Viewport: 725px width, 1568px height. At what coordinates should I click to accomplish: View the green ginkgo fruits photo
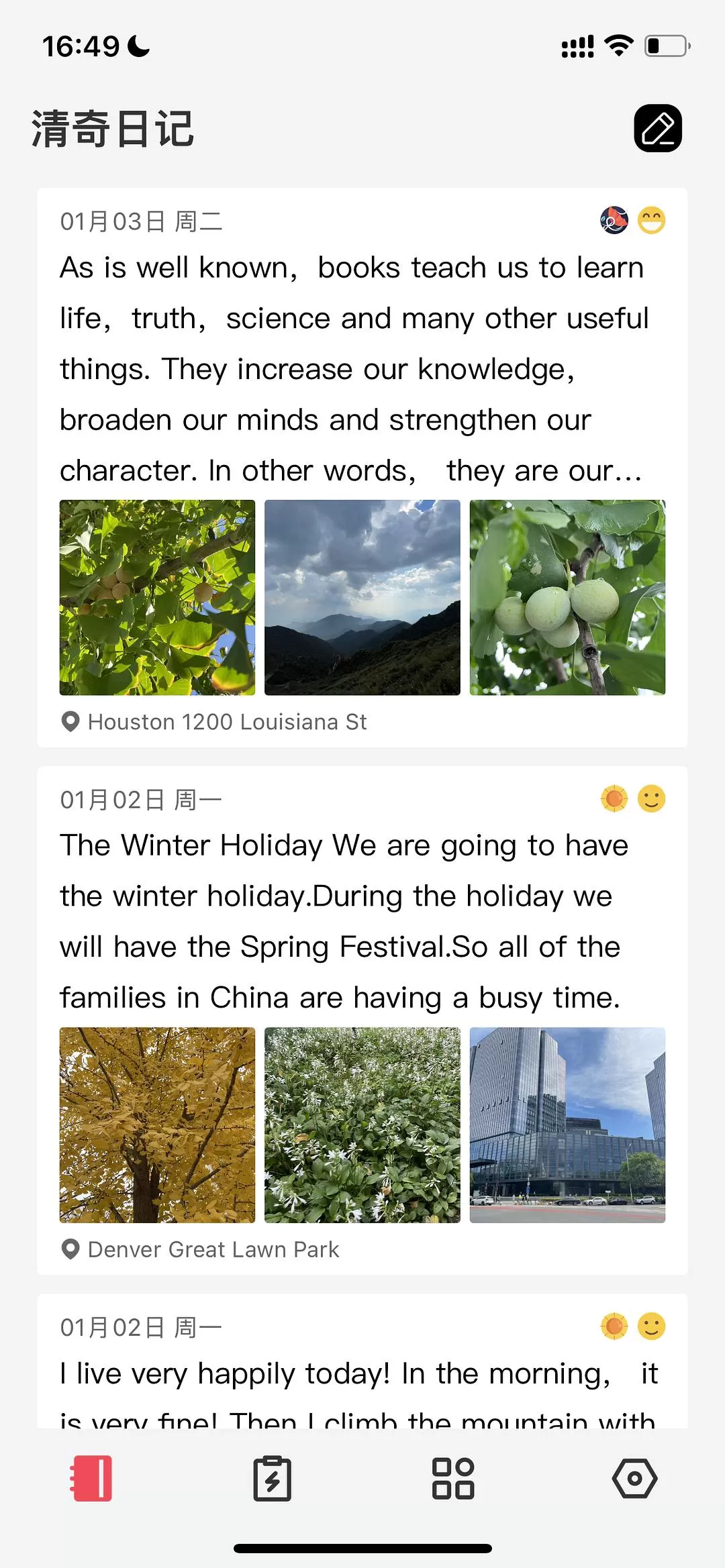(x=567, y=597)
